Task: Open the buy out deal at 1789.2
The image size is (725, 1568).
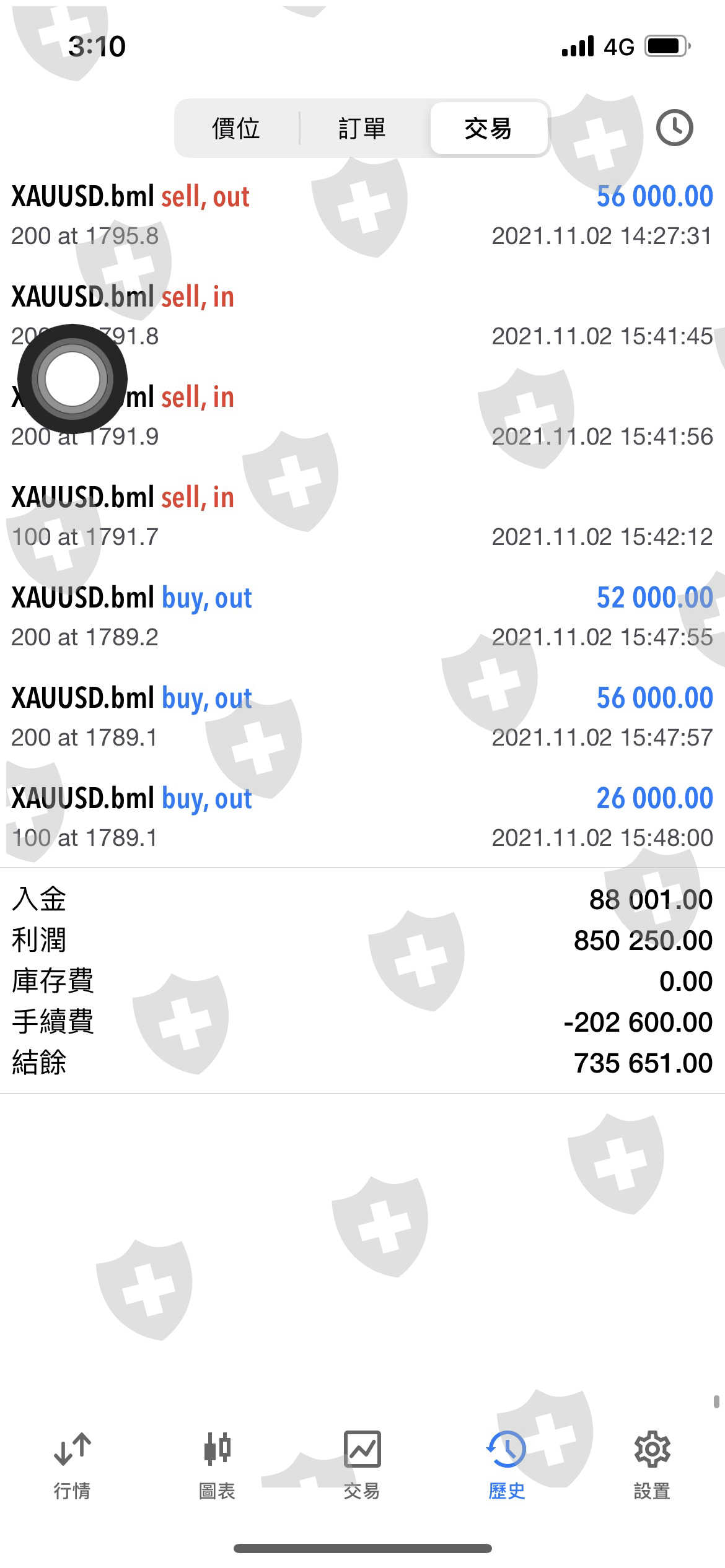Action: tap(362, 617)
